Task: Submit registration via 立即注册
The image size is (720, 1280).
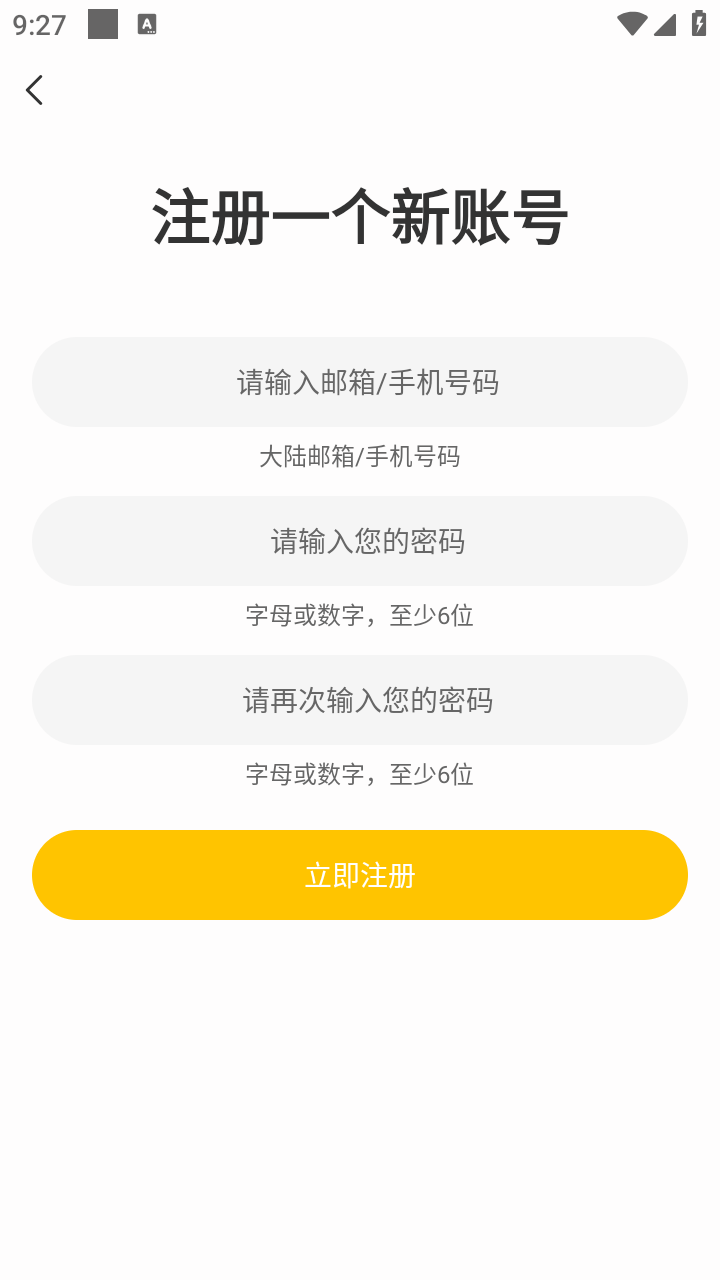Action: (359, 874)
